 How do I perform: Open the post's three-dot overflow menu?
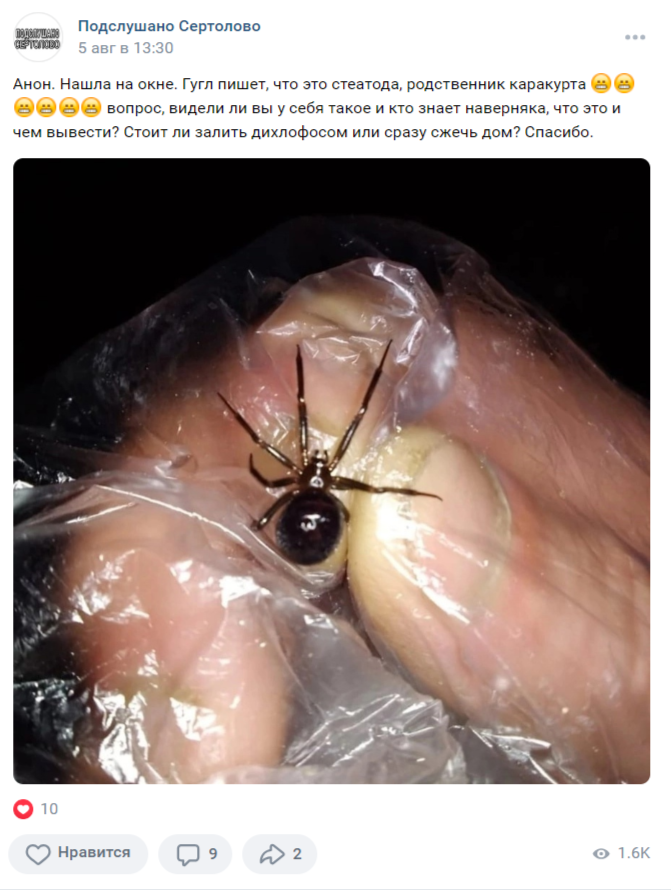tap(635, 37)
